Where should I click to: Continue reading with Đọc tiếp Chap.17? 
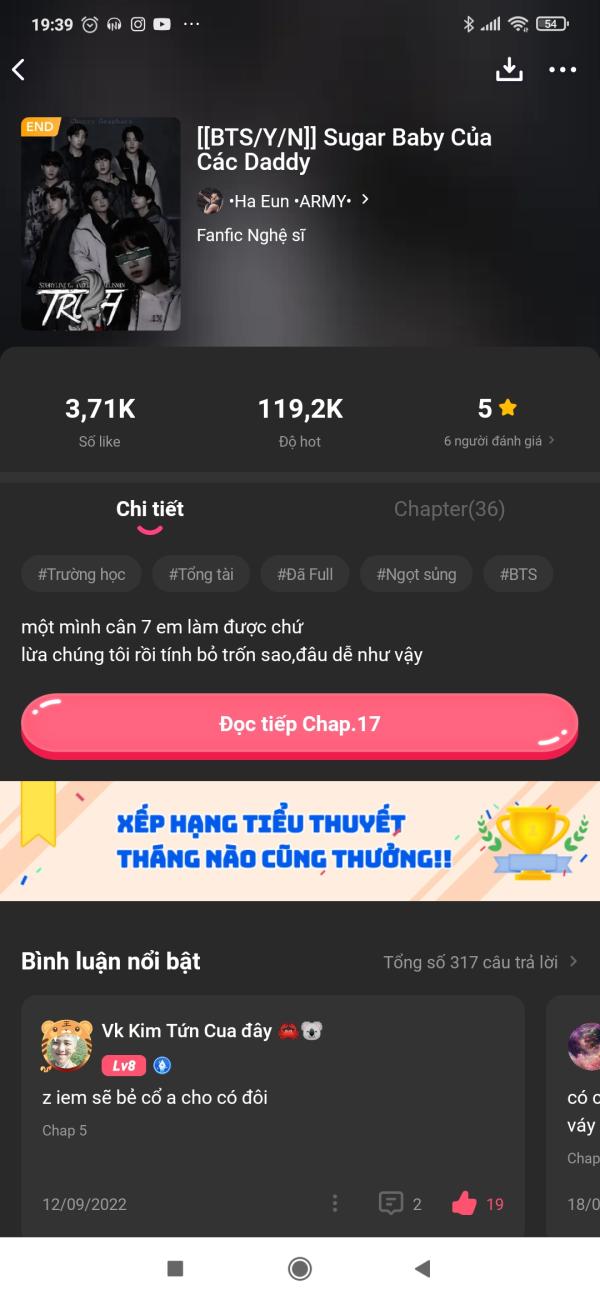tap(300, 724)
